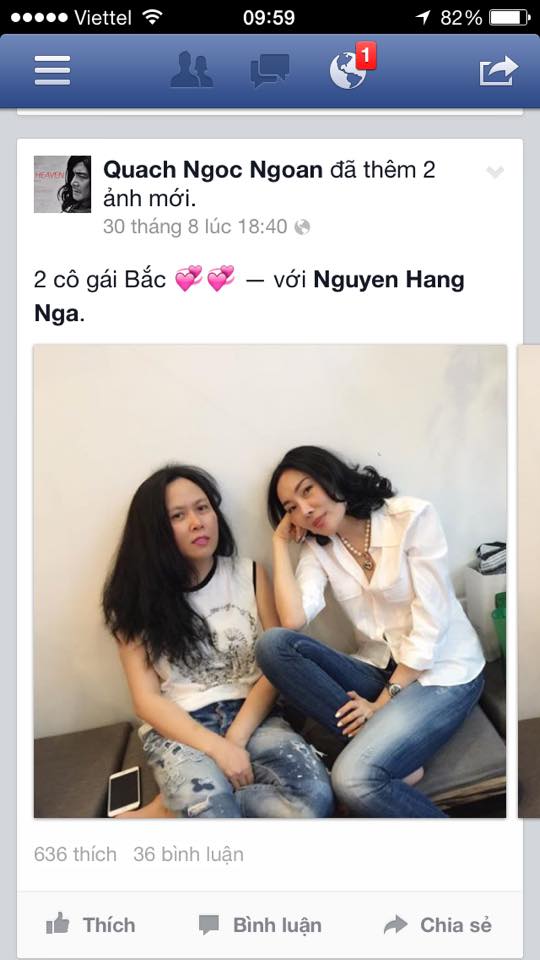Open tagged profile Nguyen Hang Nga
This screenshot has width=540, height=960.
coord(249,297)
